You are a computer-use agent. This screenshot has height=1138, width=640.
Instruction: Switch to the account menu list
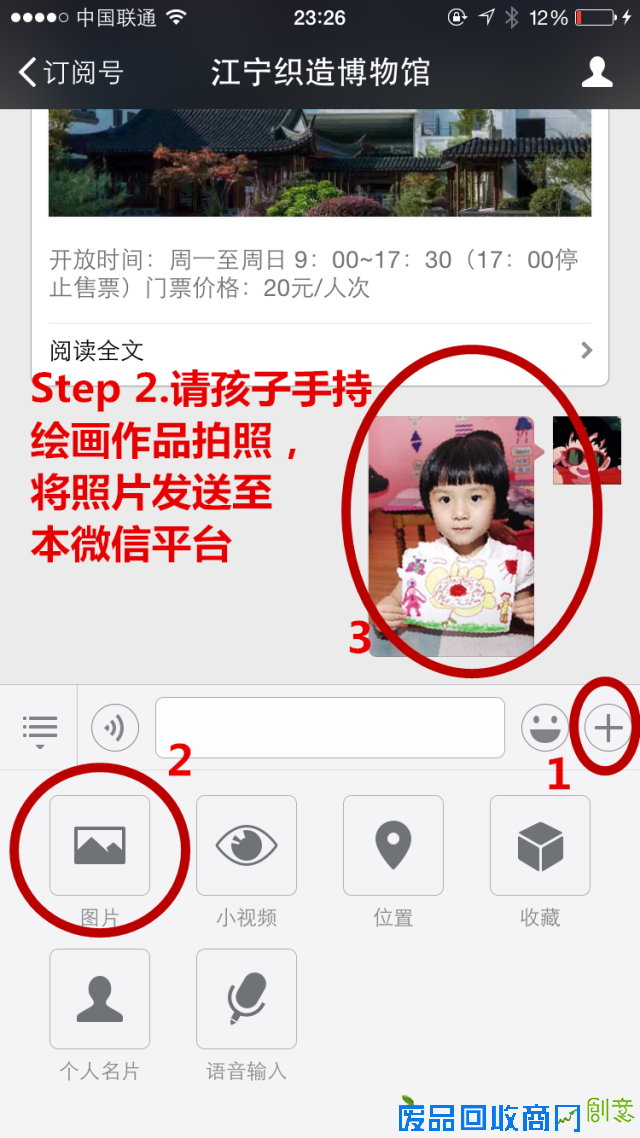pyautogui.click(x=40, y=728)
